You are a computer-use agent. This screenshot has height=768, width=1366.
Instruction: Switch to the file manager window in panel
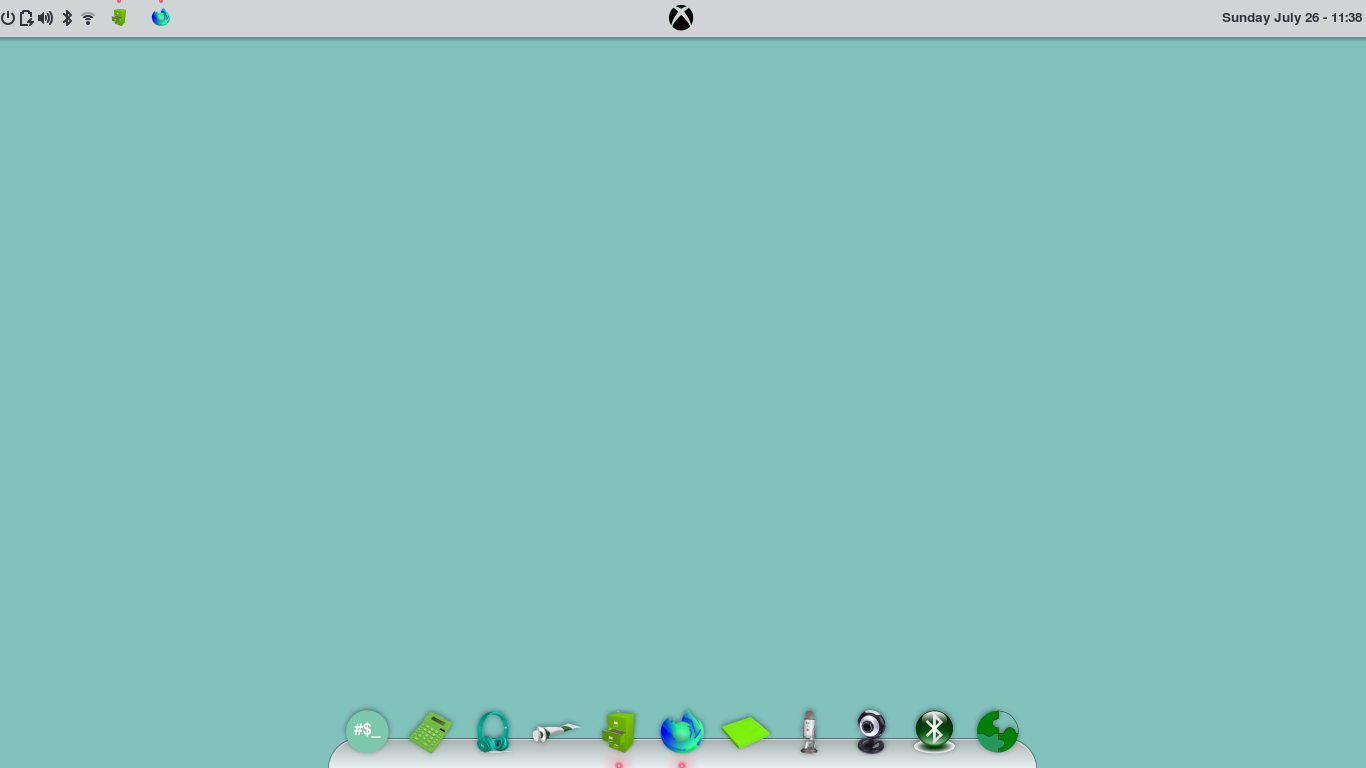[x=119, y=17]
